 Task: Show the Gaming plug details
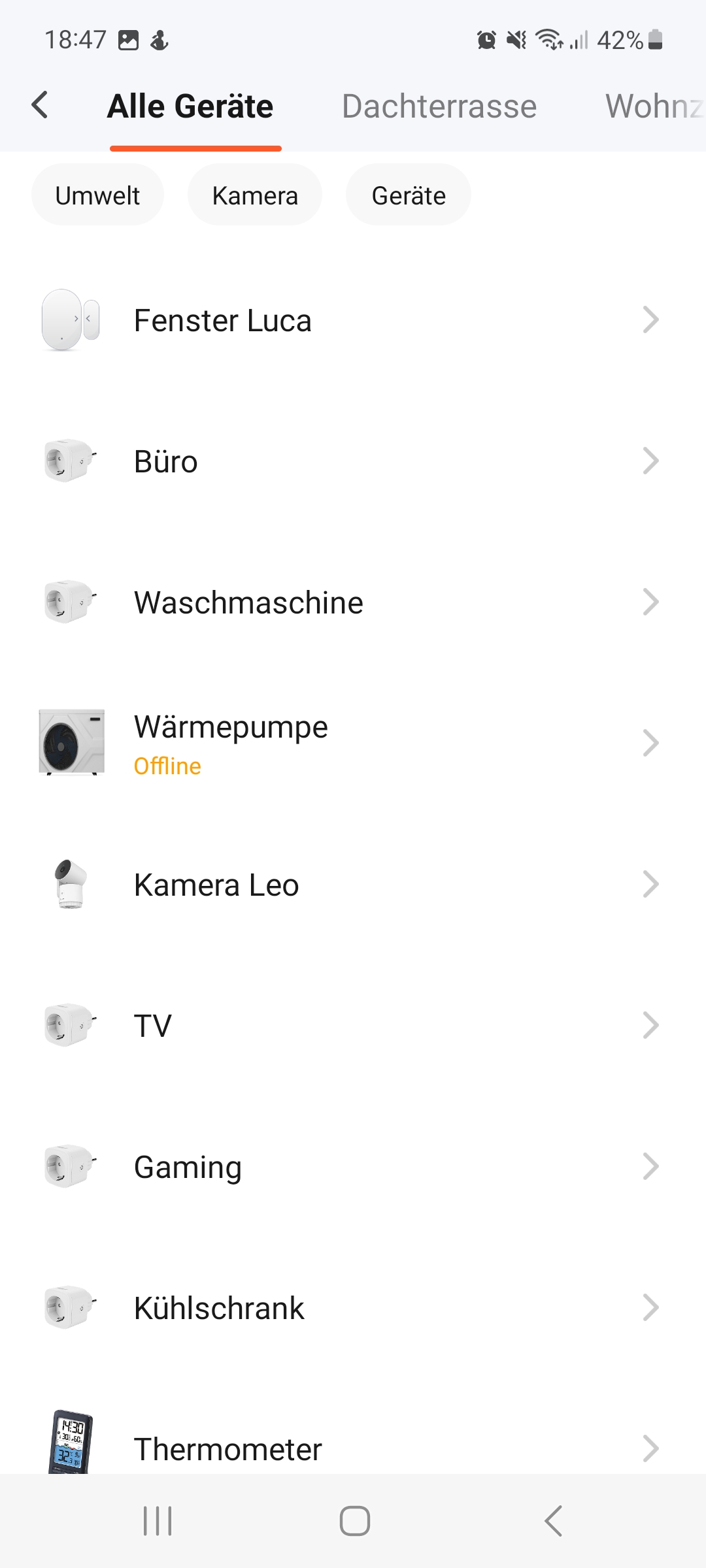pyautogui.click(x=353, y=1167)
